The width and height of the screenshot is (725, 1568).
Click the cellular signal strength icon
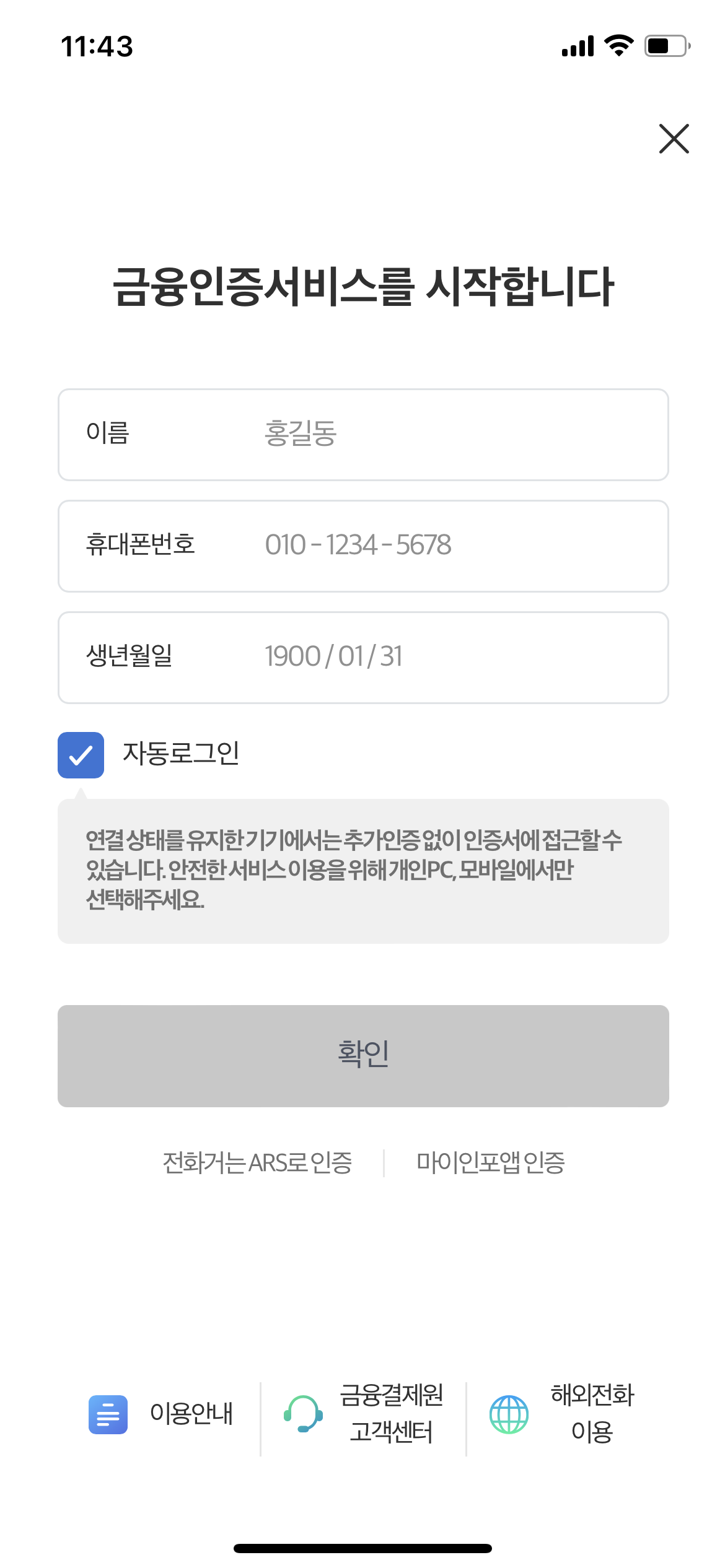[577, 46]
